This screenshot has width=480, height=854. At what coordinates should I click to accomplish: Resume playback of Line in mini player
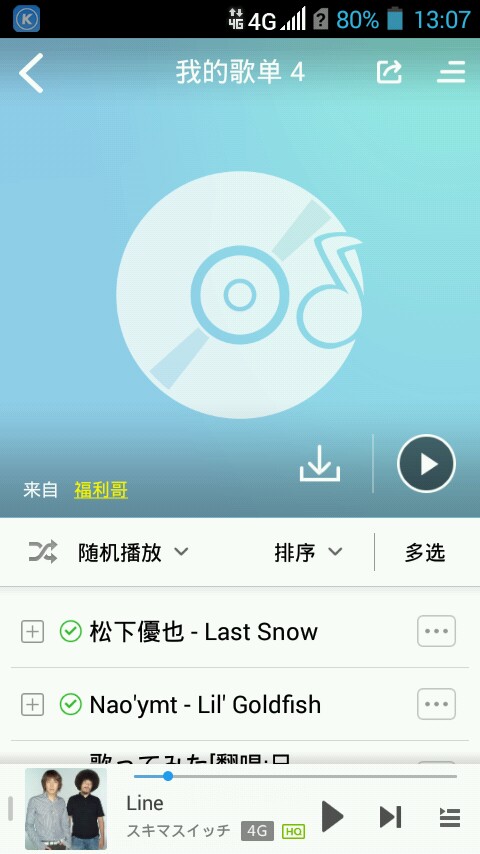[332, 816]
